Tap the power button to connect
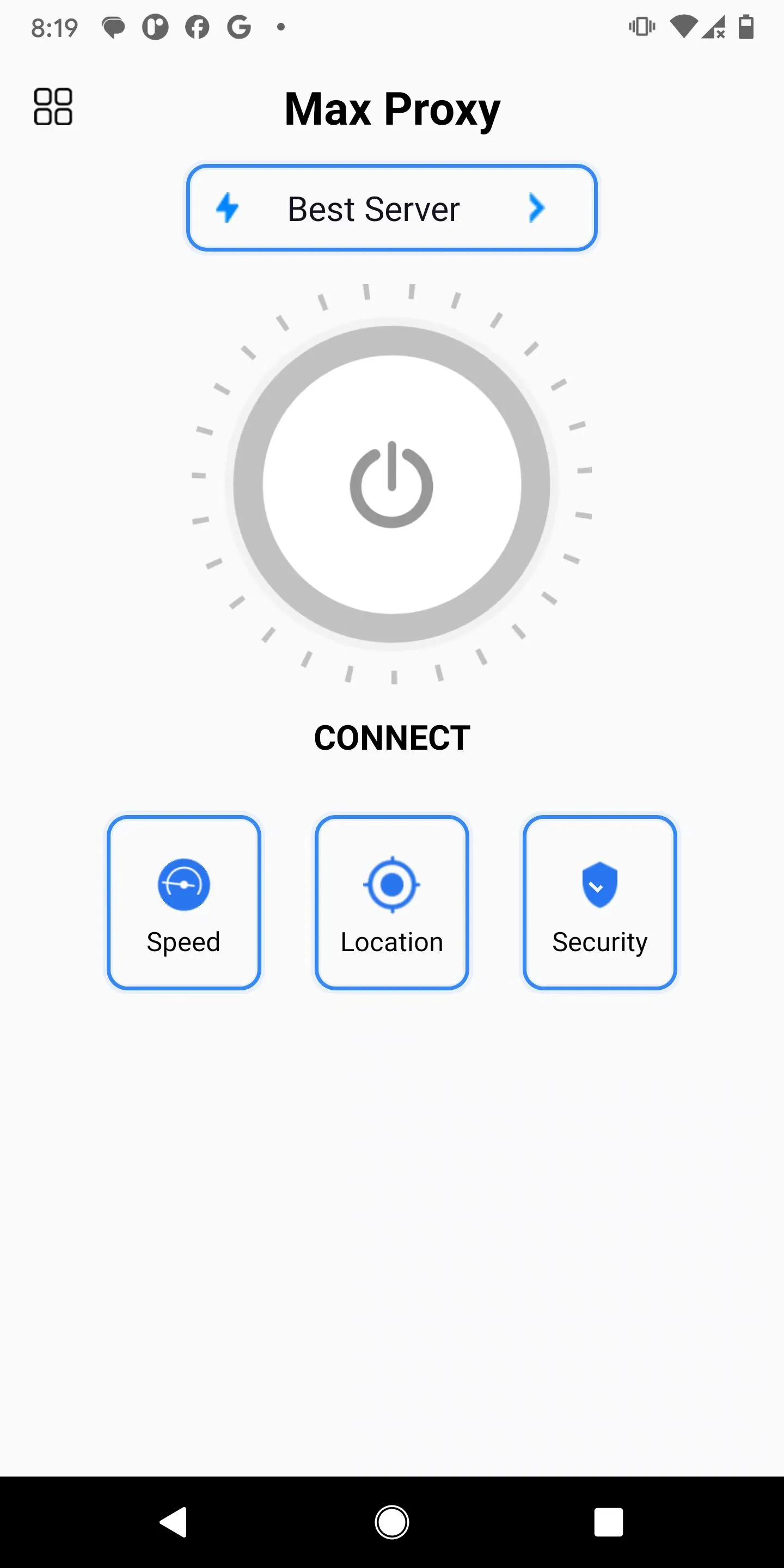The image size is (784, 1568). [x=391, y=485]
